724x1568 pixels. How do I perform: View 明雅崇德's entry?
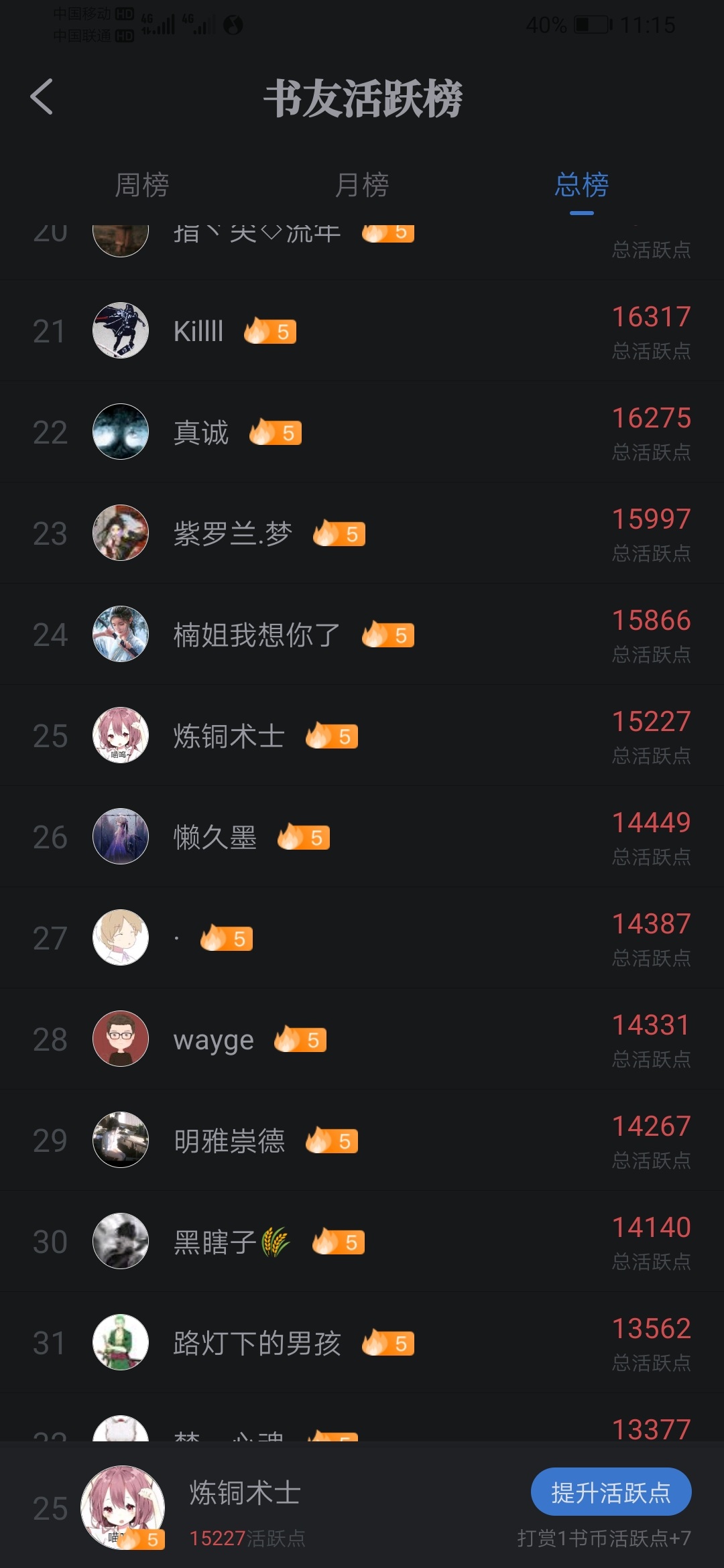tap(362, 1140)
